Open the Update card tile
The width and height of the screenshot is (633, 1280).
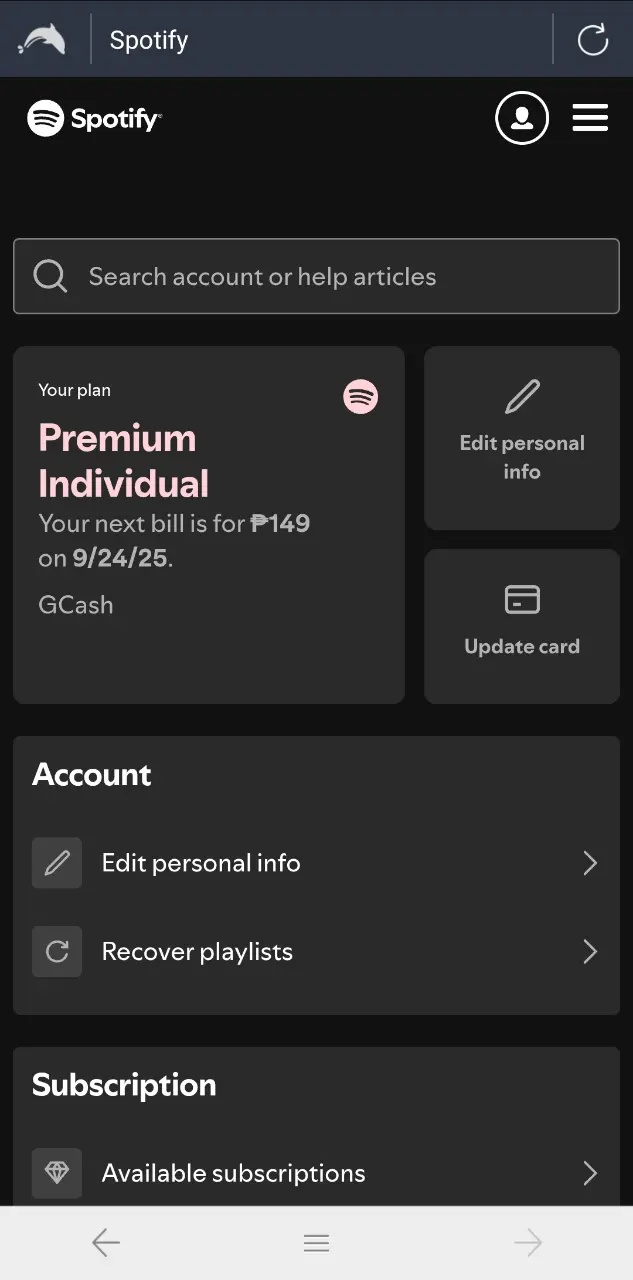tap(522, 626)
